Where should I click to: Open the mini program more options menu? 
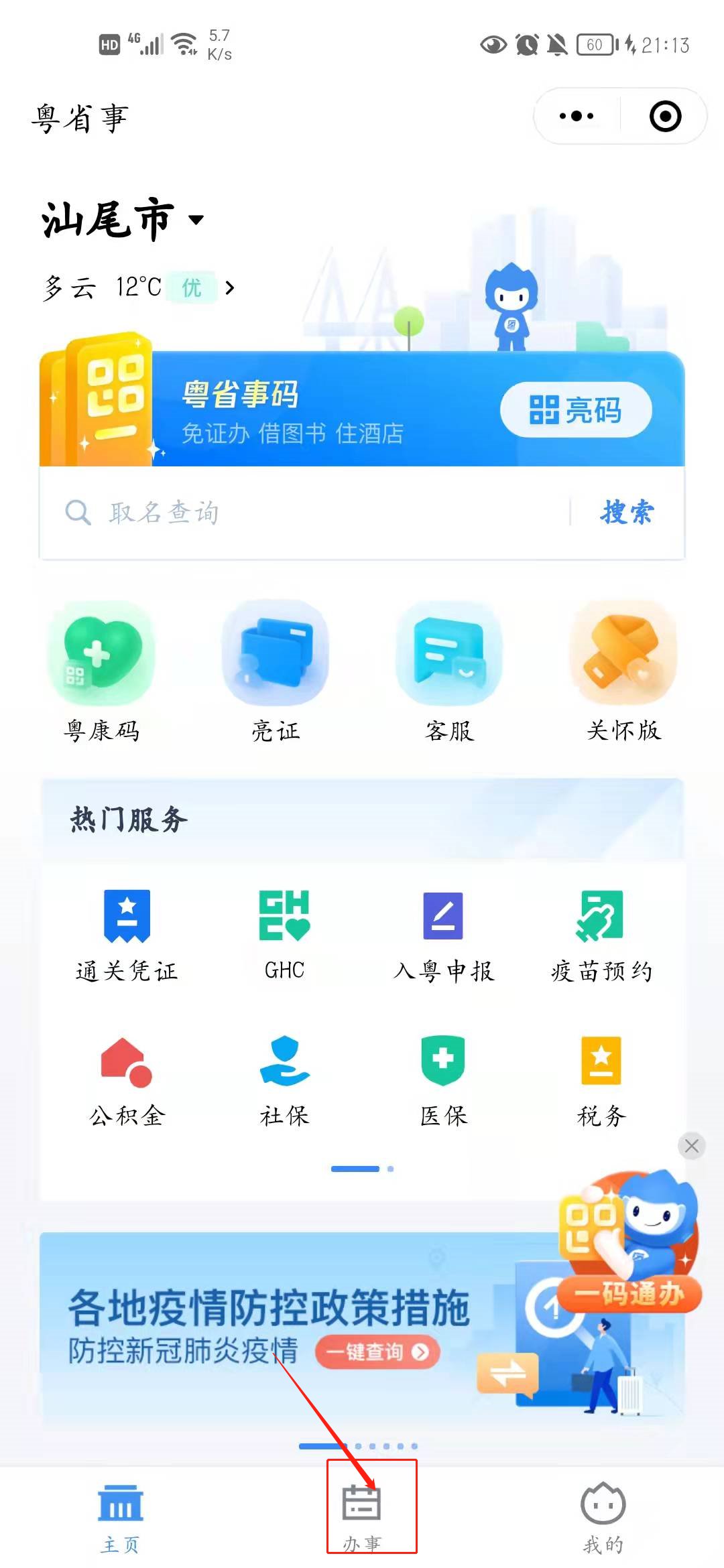tap(577, 117)
